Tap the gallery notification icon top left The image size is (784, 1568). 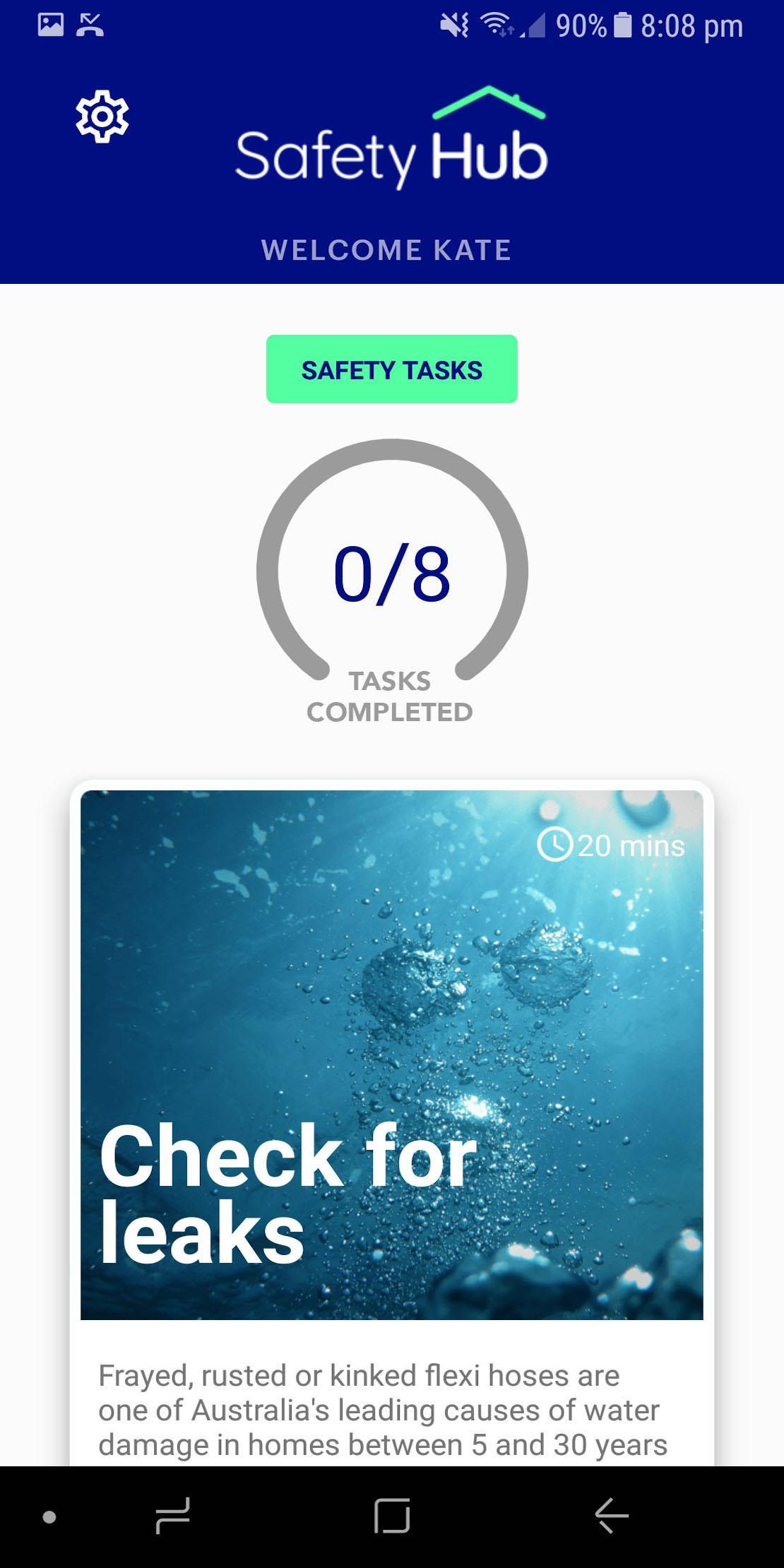(x=50, y=25)
